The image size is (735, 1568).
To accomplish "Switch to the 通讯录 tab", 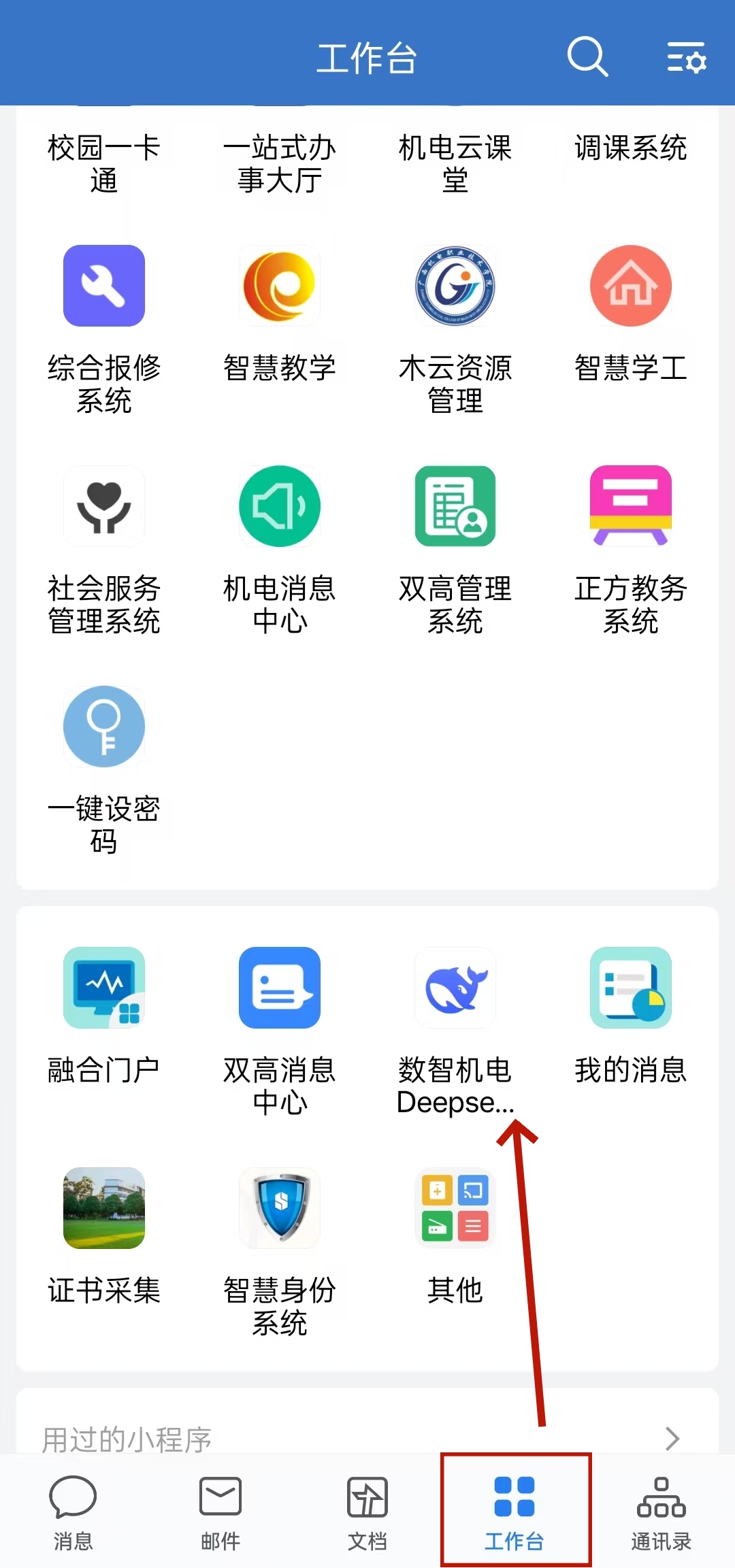I will coord(661,1510).
